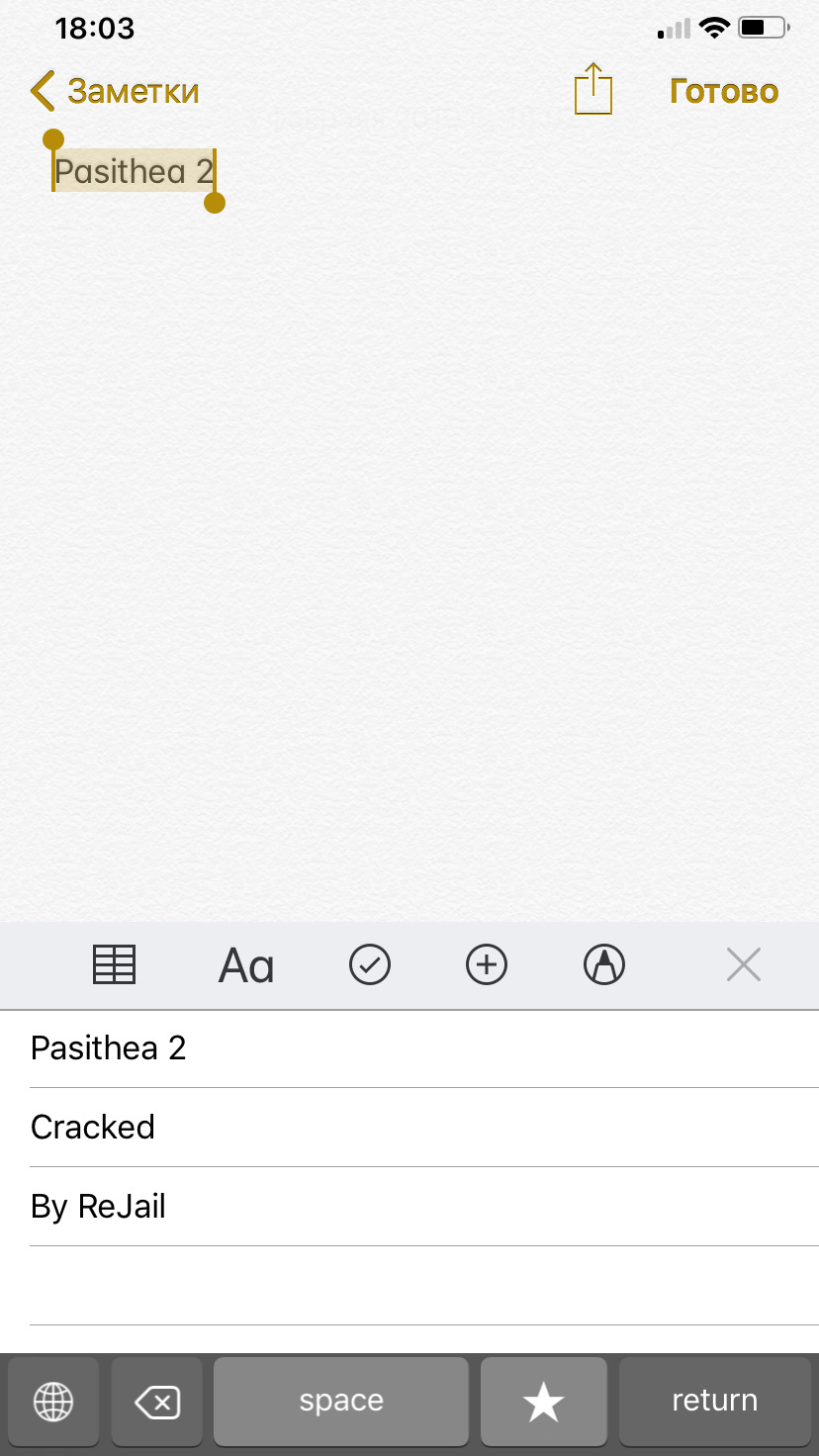Hit the backspace key
819x1456 pixels.
coord(157,1402)
